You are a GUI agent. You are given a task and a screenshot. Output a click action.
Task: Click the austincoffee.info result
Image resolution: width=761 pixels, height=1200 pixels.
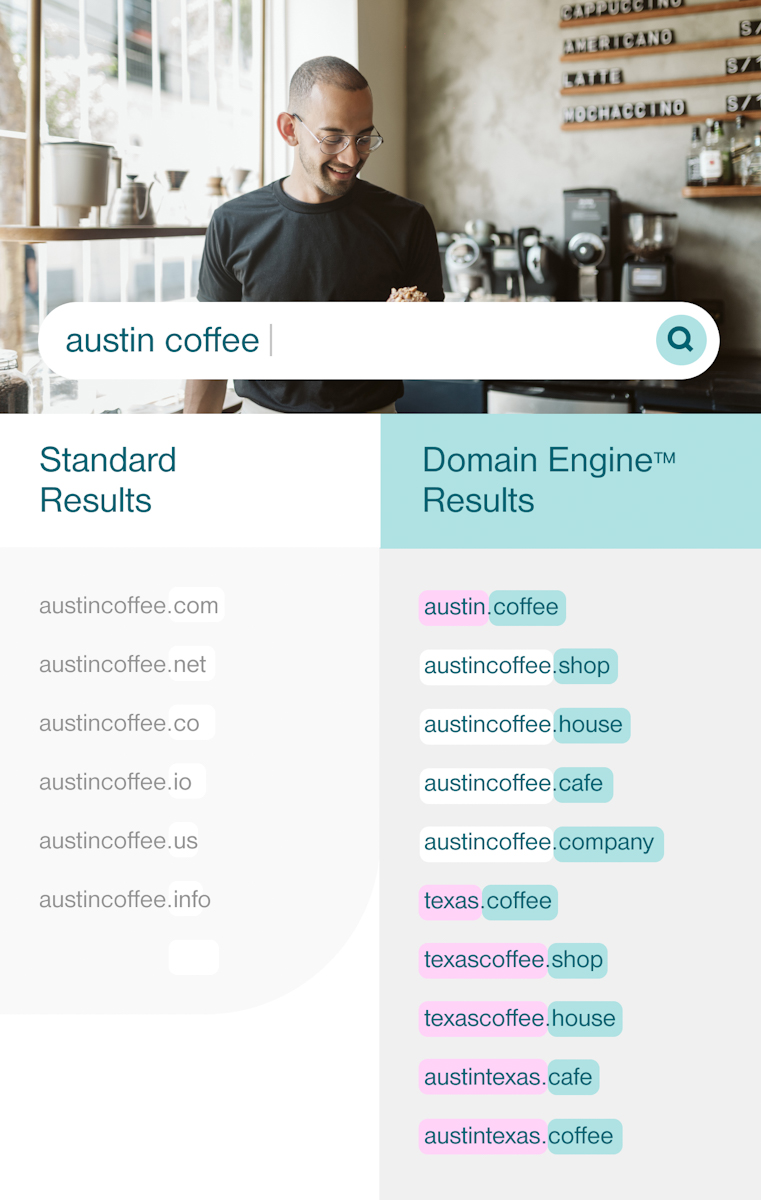(x=124, y=900)
